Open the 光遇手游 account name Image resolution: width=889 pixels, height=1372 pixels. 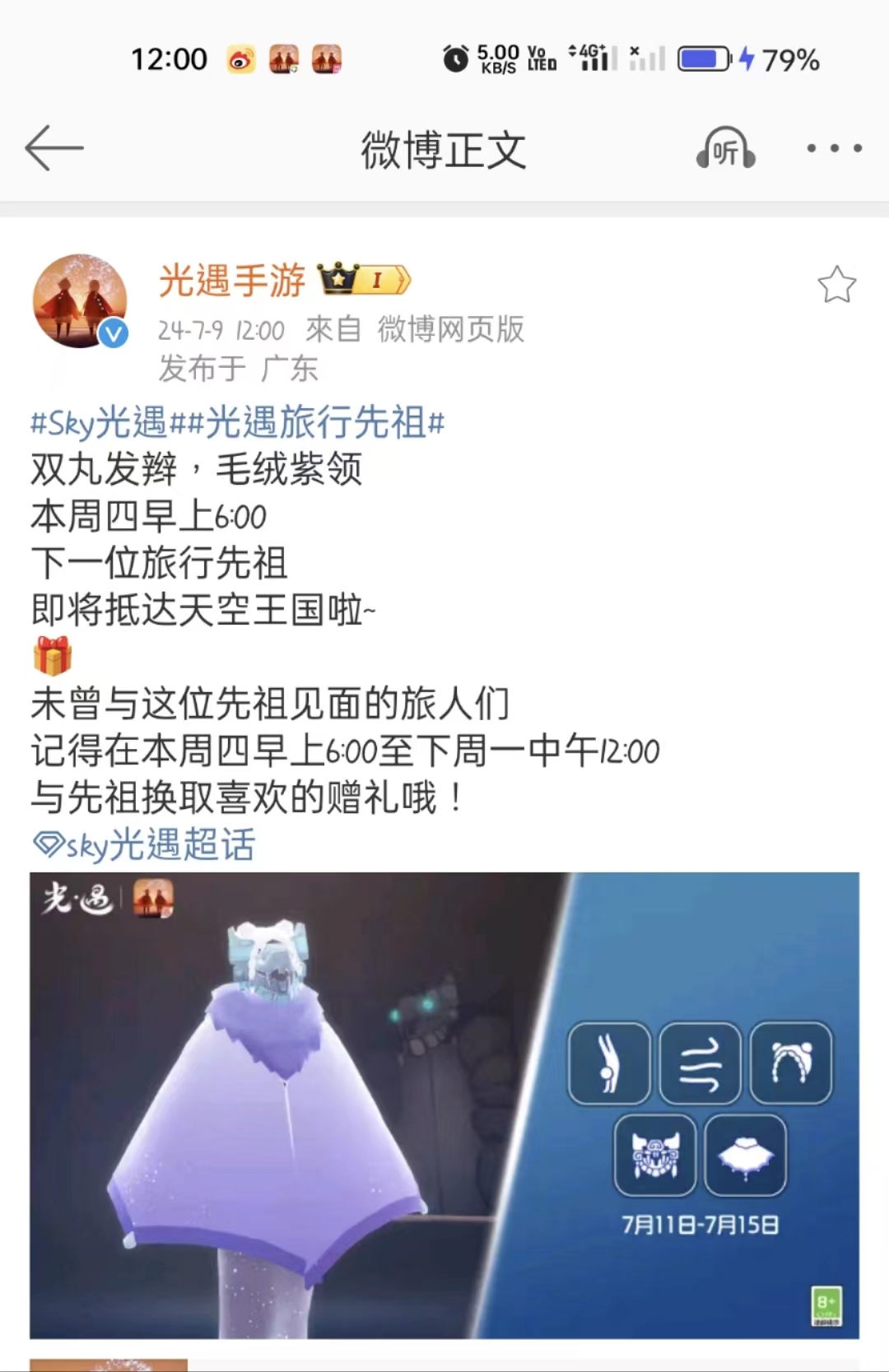(231, 281)
